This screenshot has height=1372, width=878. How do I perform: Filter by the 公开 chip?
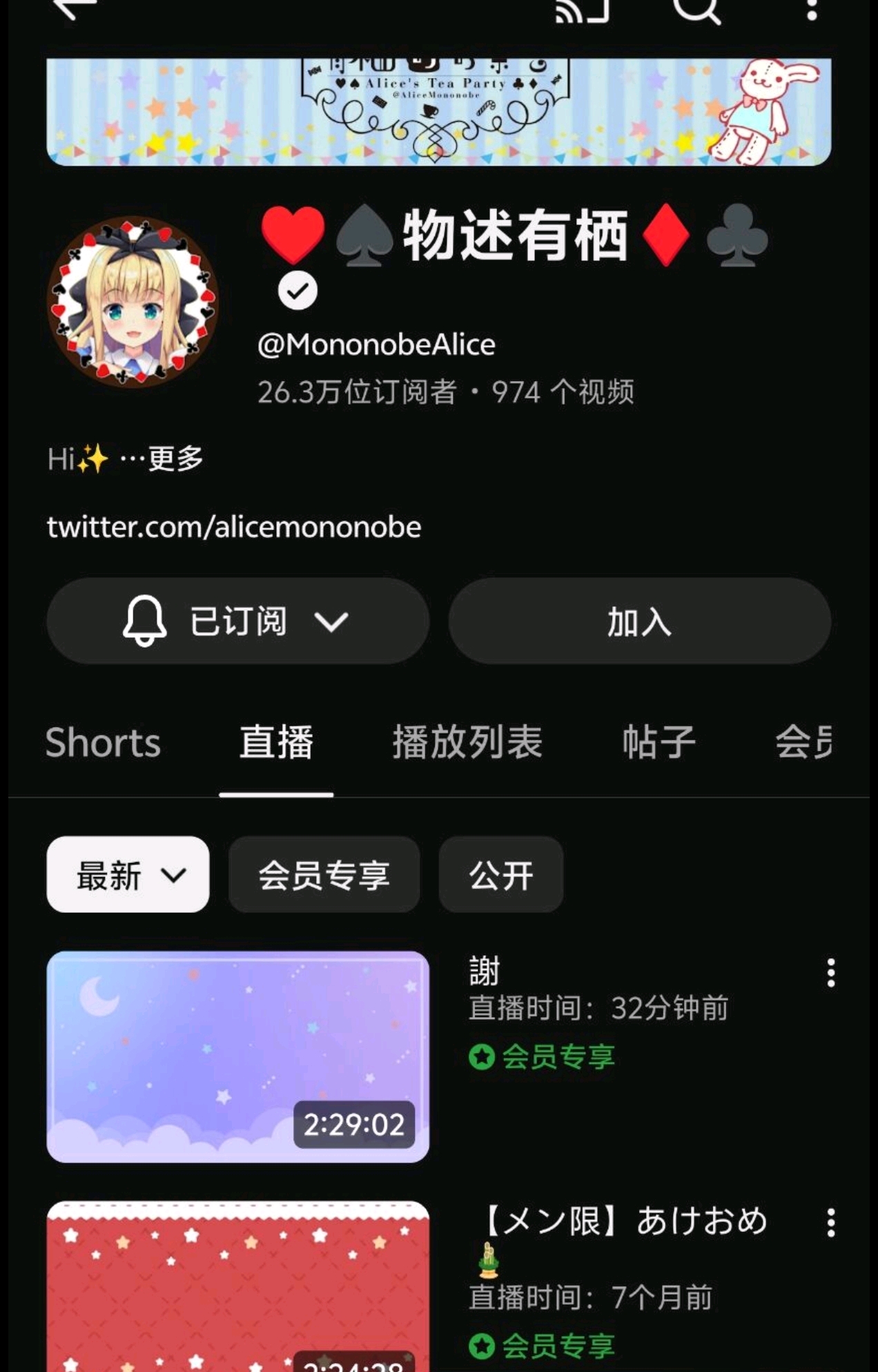tap(500, 875)
